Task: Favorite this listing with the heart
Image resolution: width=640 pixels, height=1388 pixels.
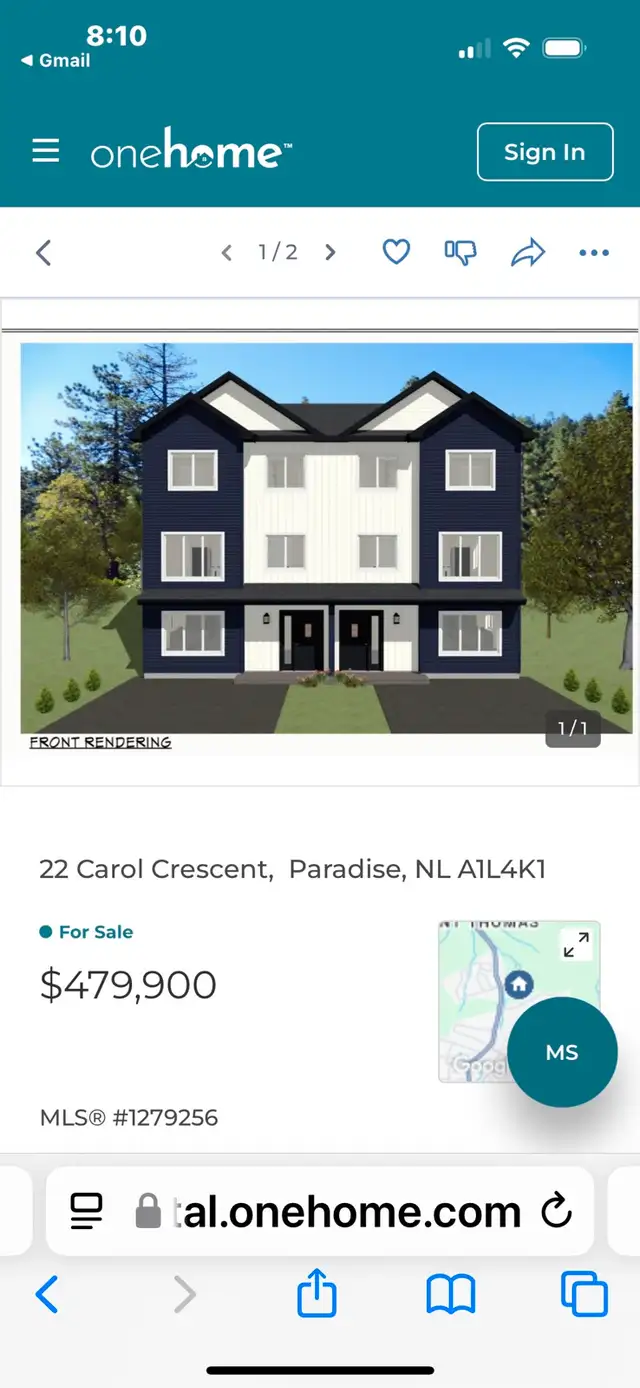Action: pos(397,253)
